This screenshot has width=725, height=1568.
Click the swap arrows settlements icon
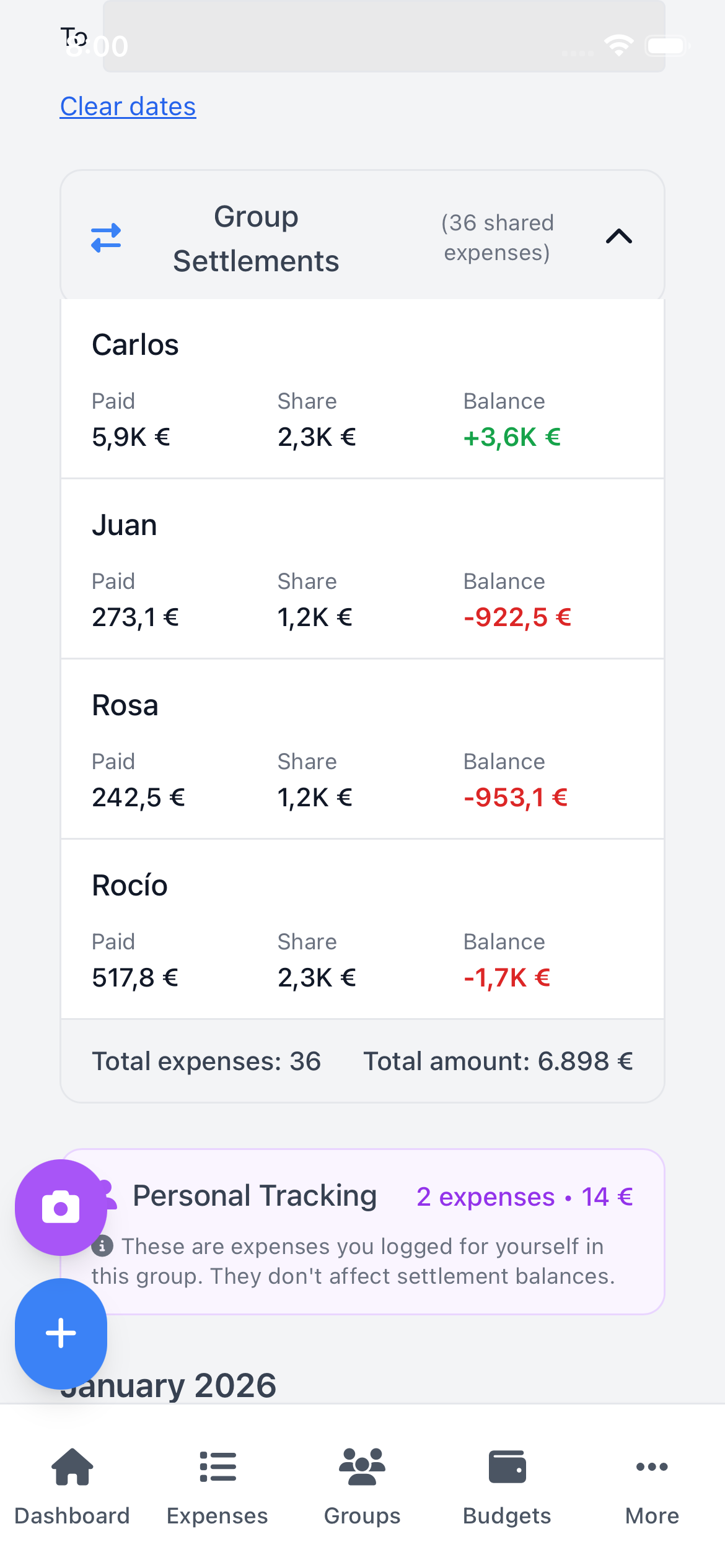[105, 237]
